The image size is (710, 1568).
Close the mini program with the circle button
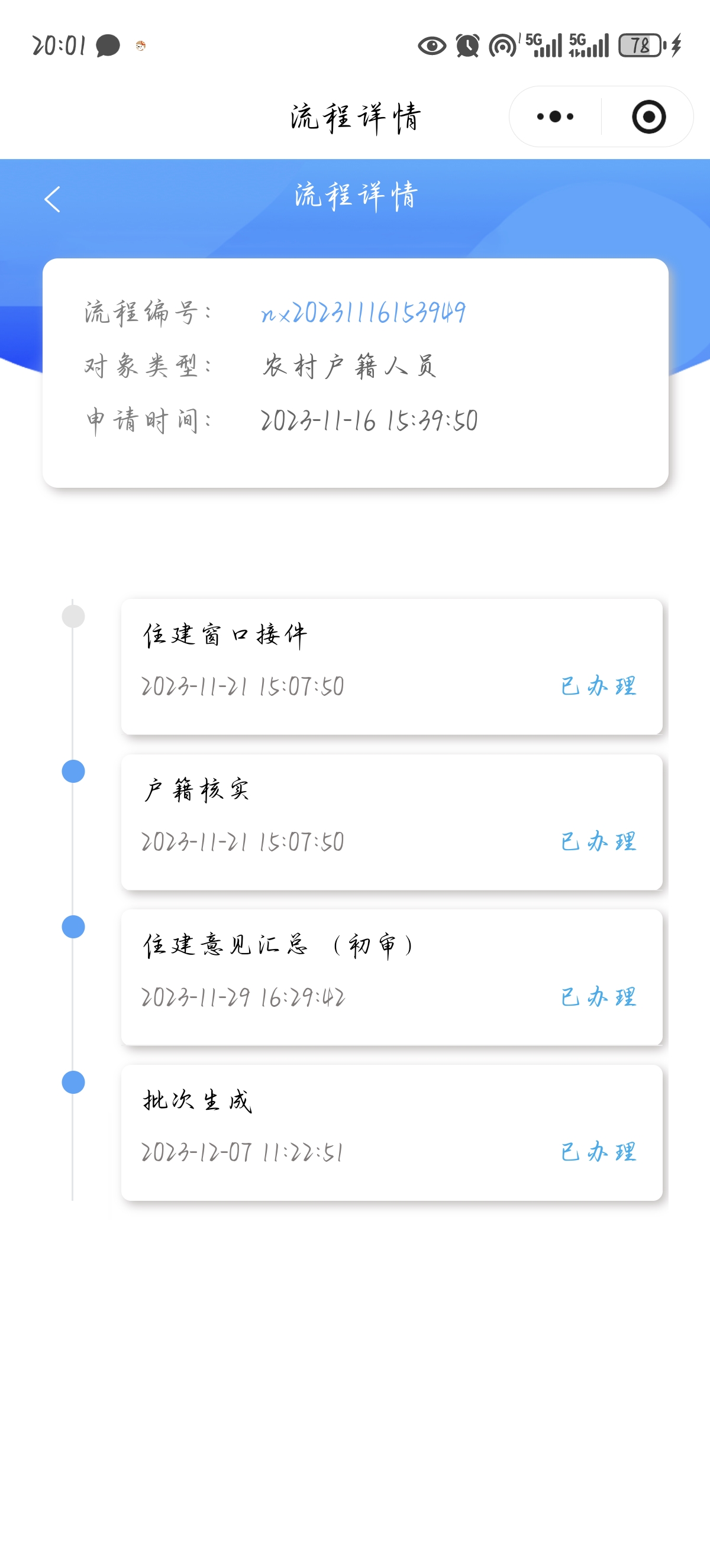(648, 116)
